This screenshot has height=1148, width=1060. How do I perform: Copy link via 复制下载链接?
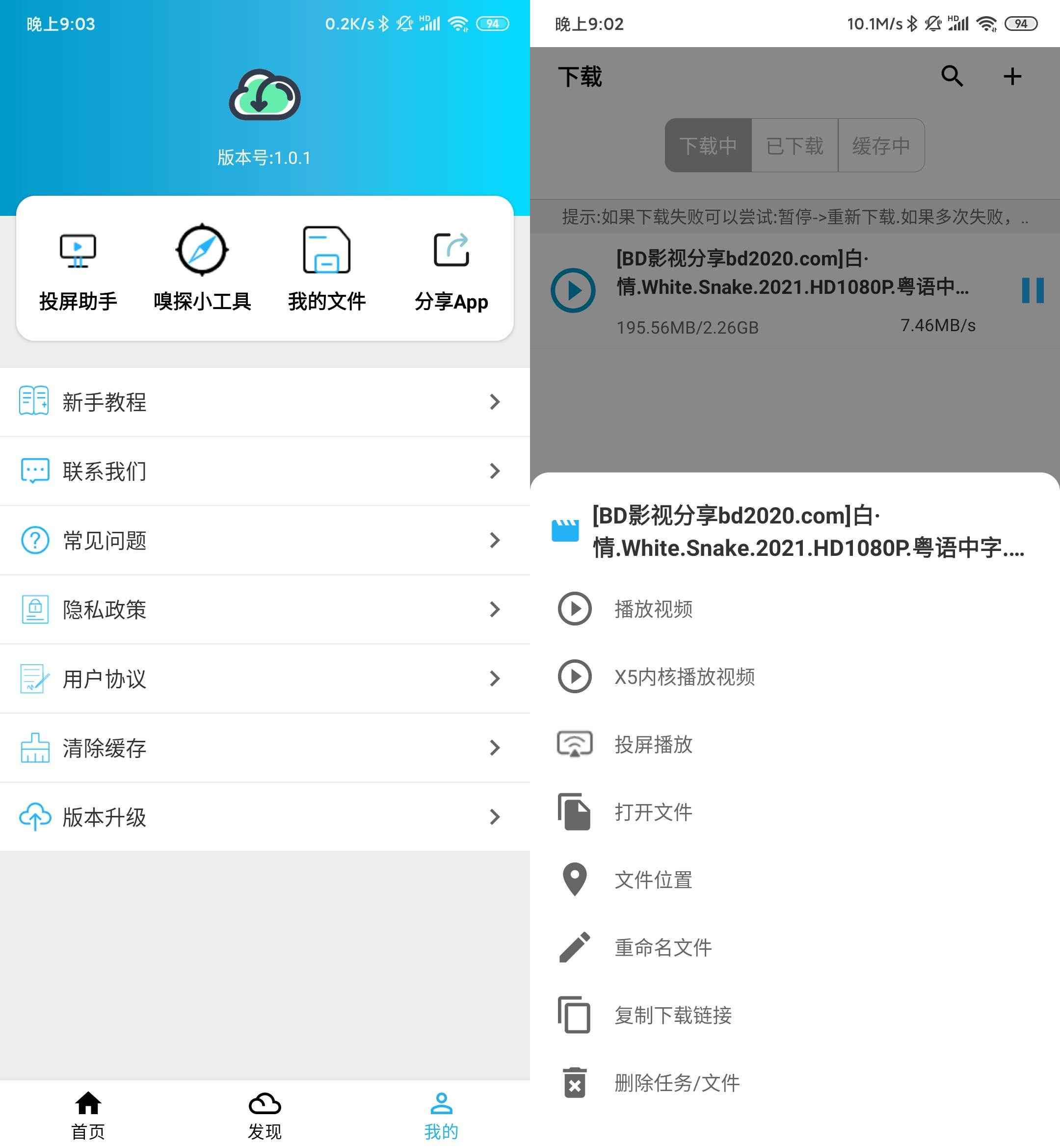tap(672, 1015)
